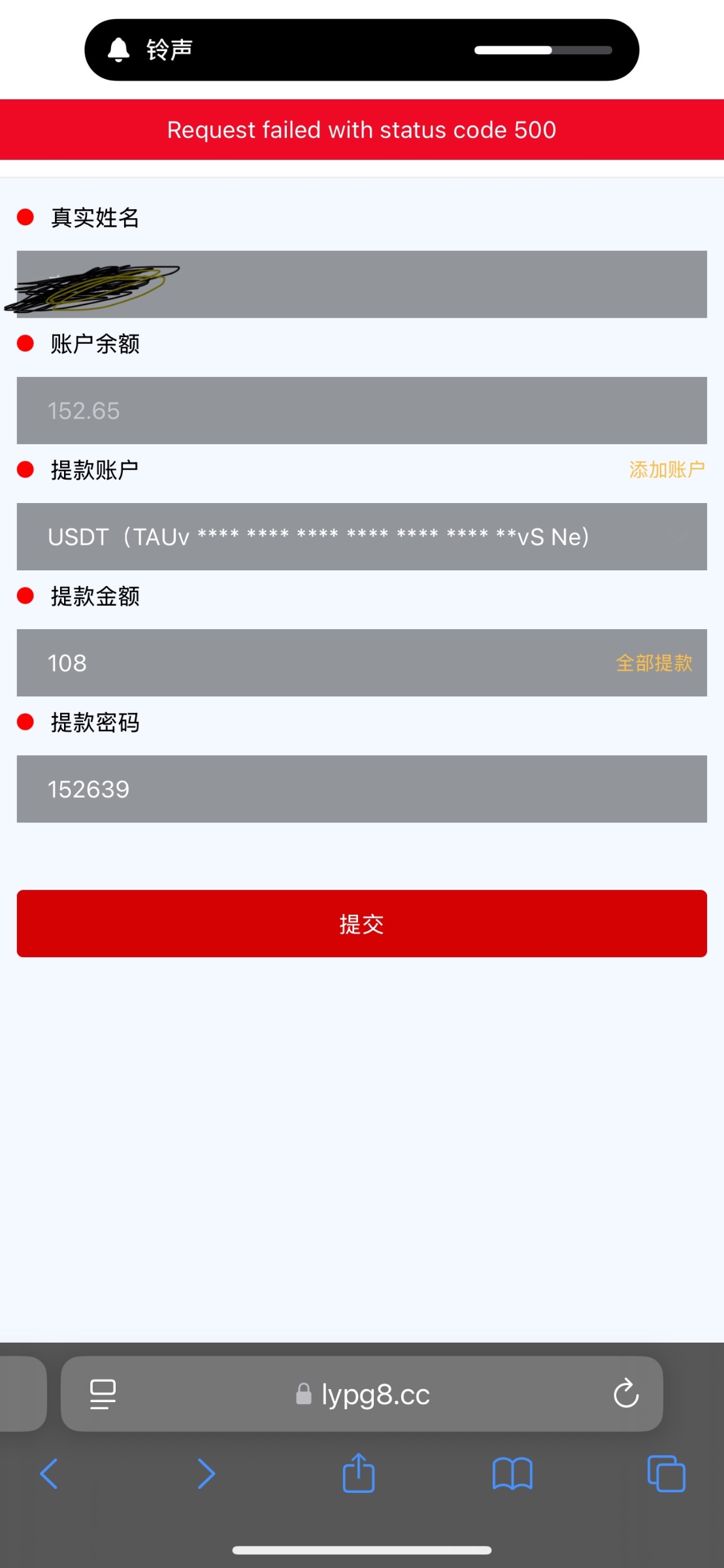Open browser bookmarks
This screenshot has width=724, height=1568.
[512, 1474]
